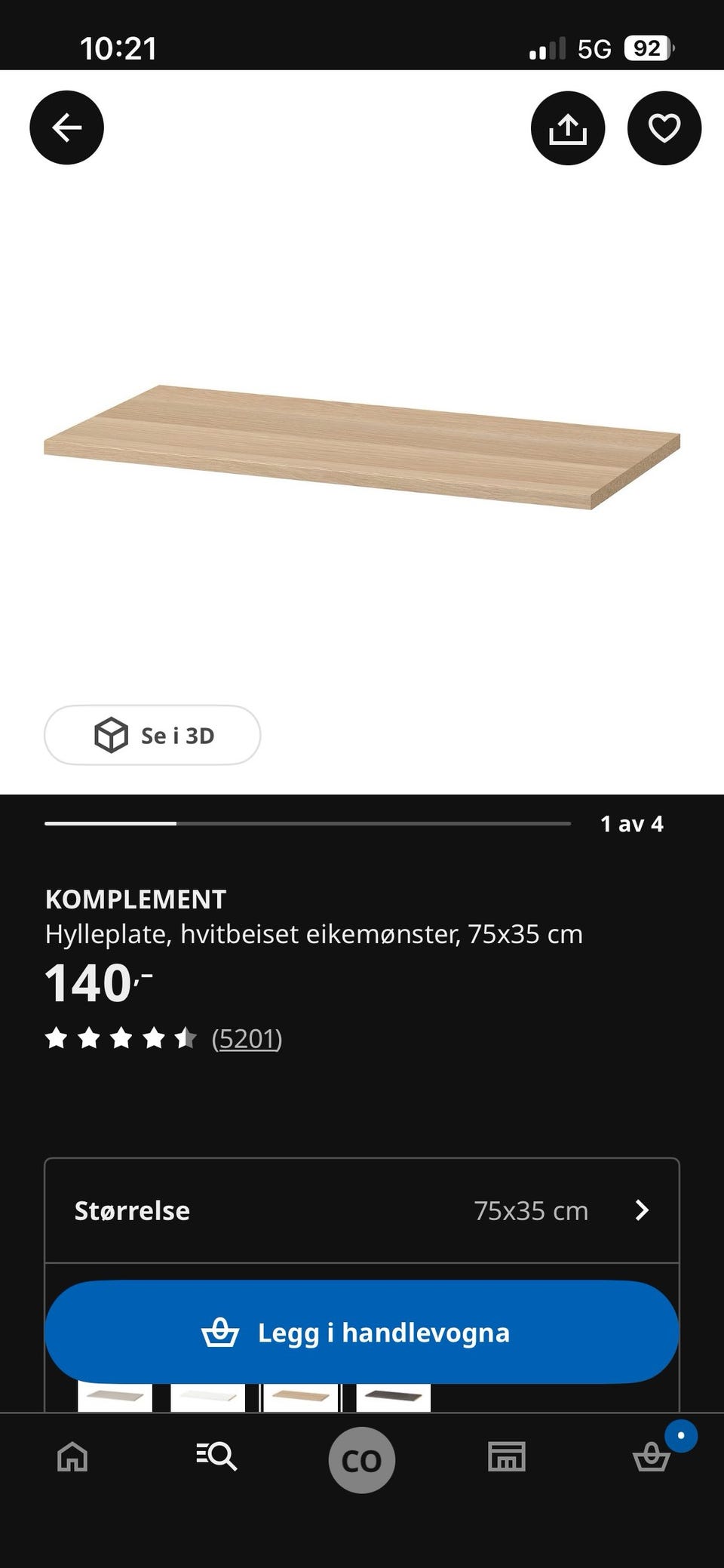Screen dimensions: 724x1568
Task: Open the search and browse tab
Action: click(x=217, y=1456)
